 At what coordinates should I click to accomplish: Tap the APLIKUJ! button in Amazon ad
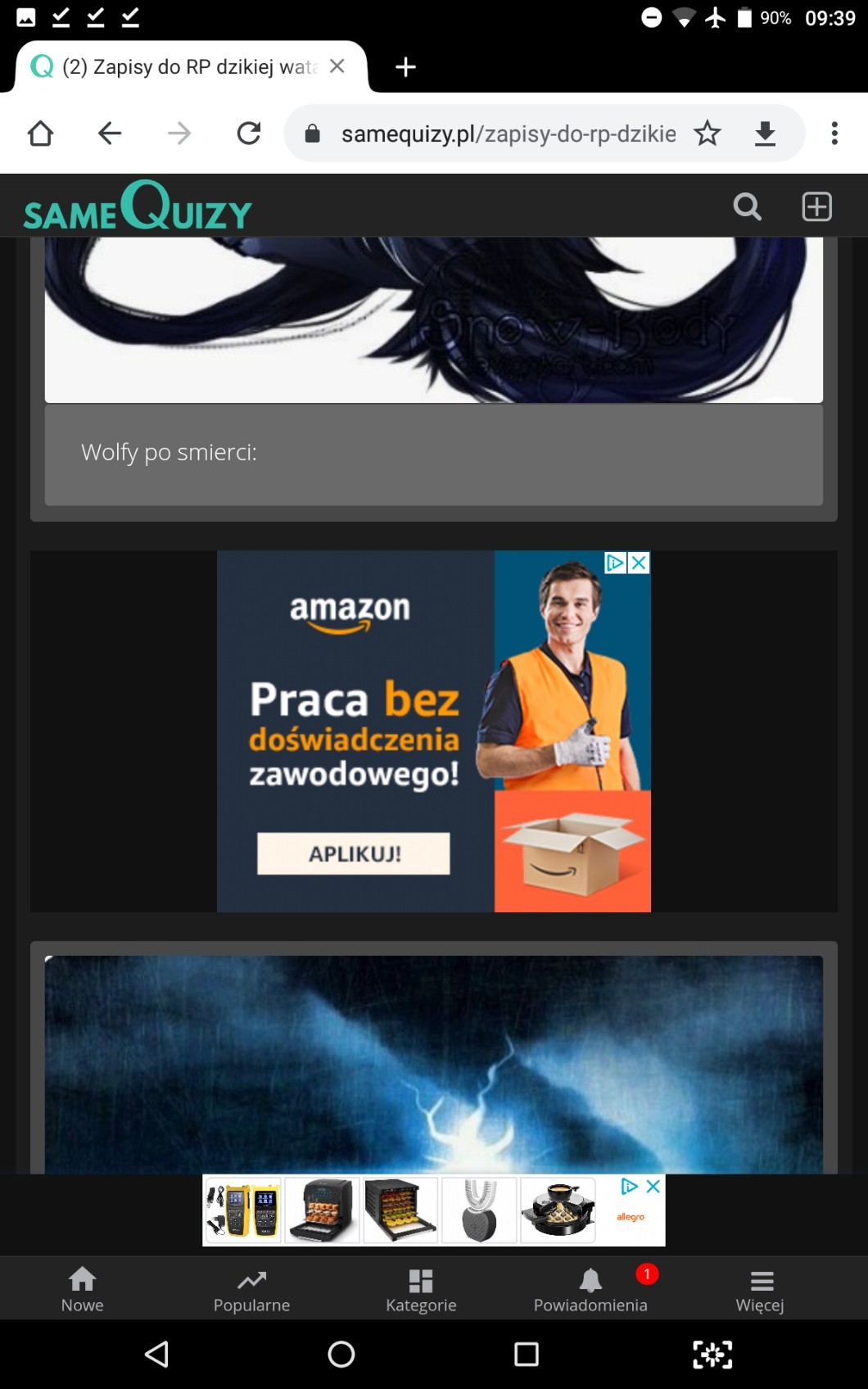354,854
